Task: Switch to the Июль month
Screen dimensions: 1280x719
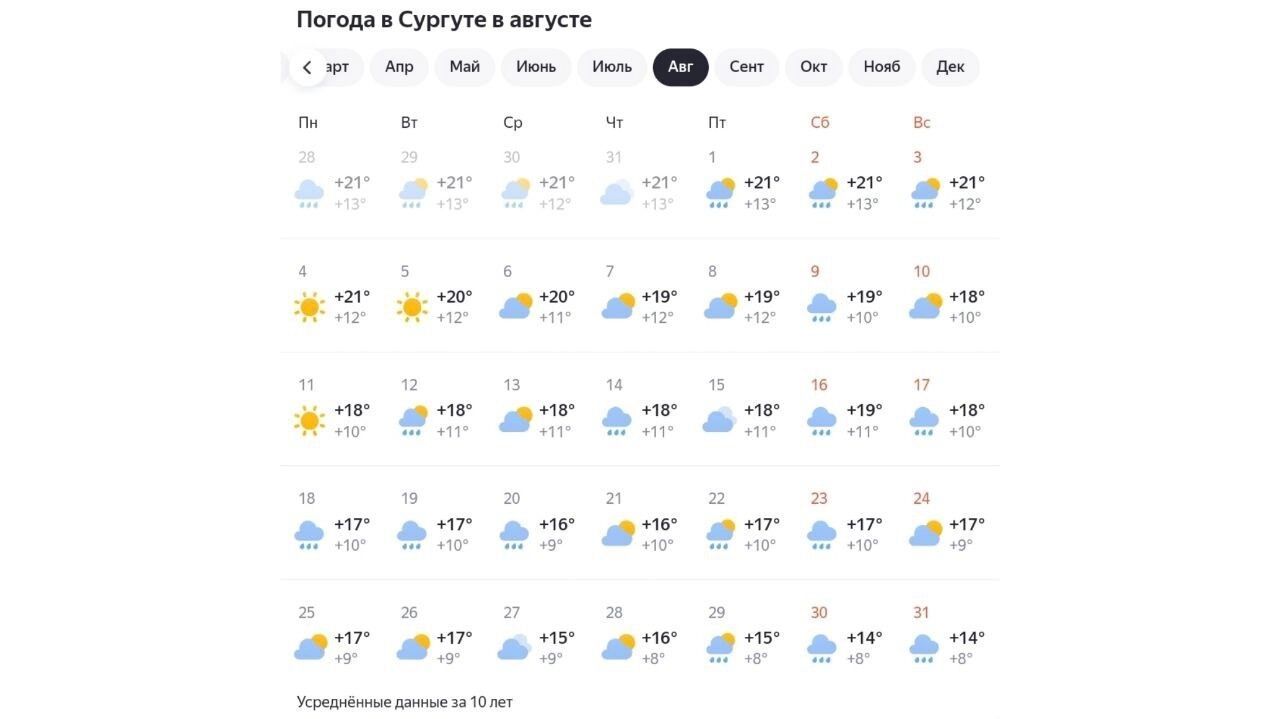Action: click(612, 67)
